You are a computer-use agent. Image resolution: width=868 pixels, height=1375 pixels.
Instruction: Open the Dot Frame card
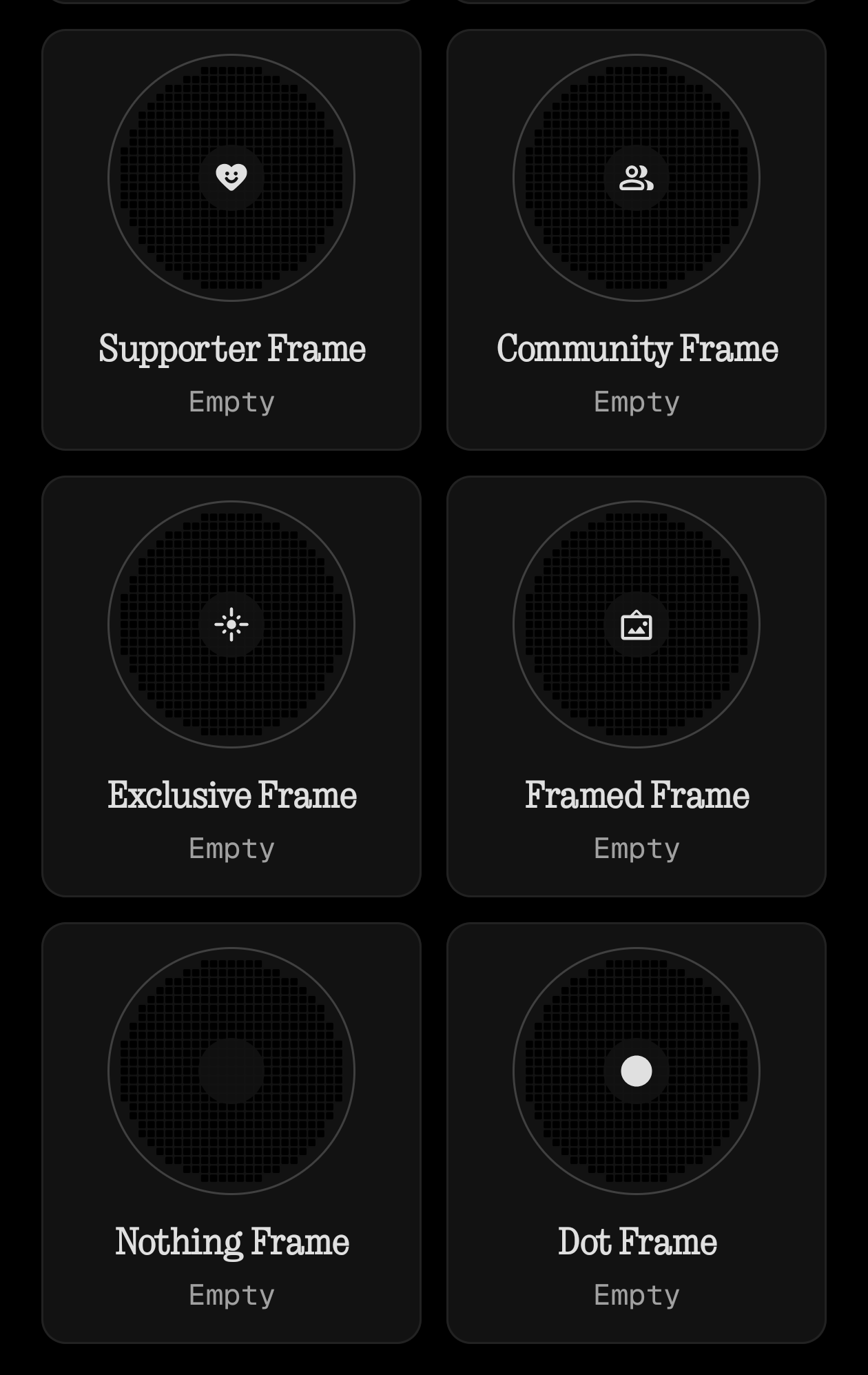click(x=636, y=1133)
